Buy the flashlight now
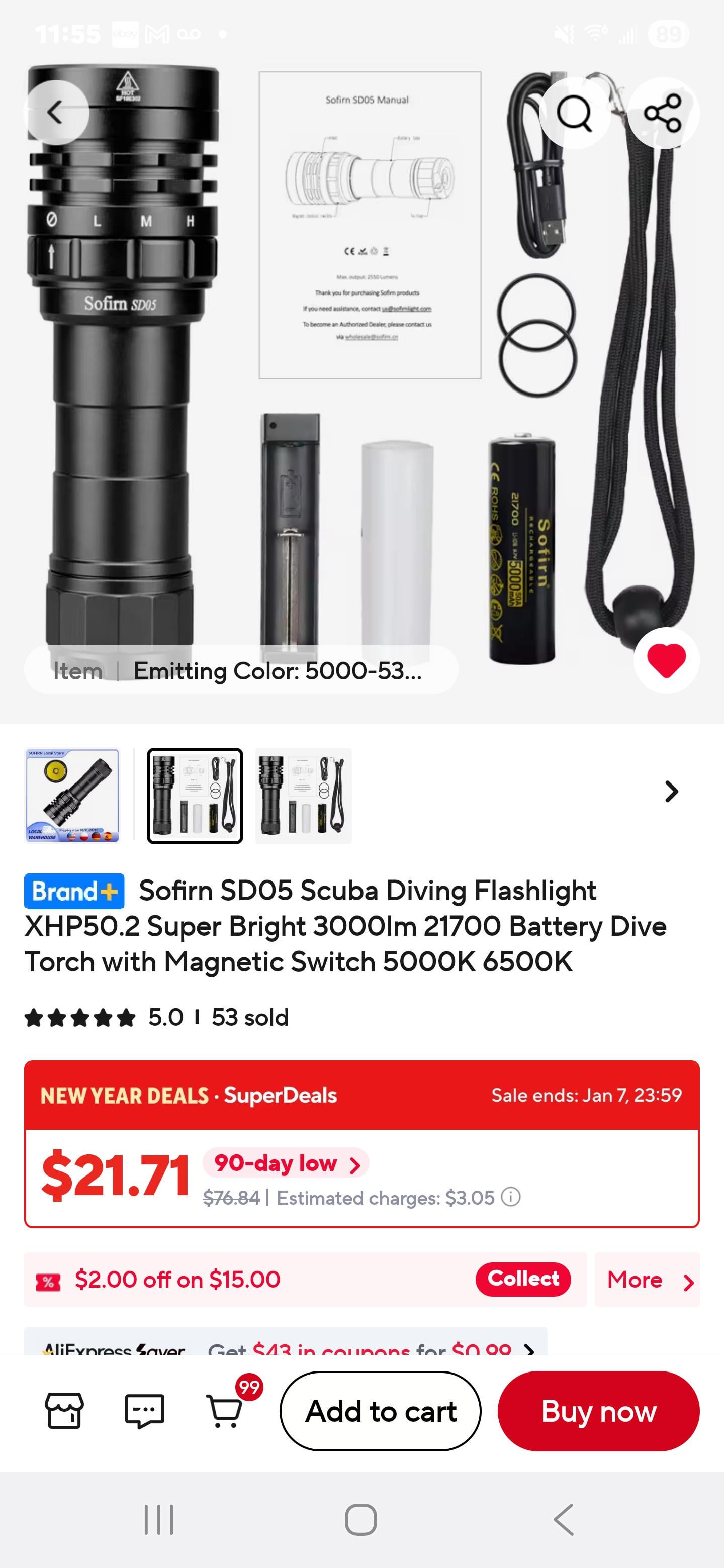This screenshot has width=724, height=1568. (x=599, y=1411)
